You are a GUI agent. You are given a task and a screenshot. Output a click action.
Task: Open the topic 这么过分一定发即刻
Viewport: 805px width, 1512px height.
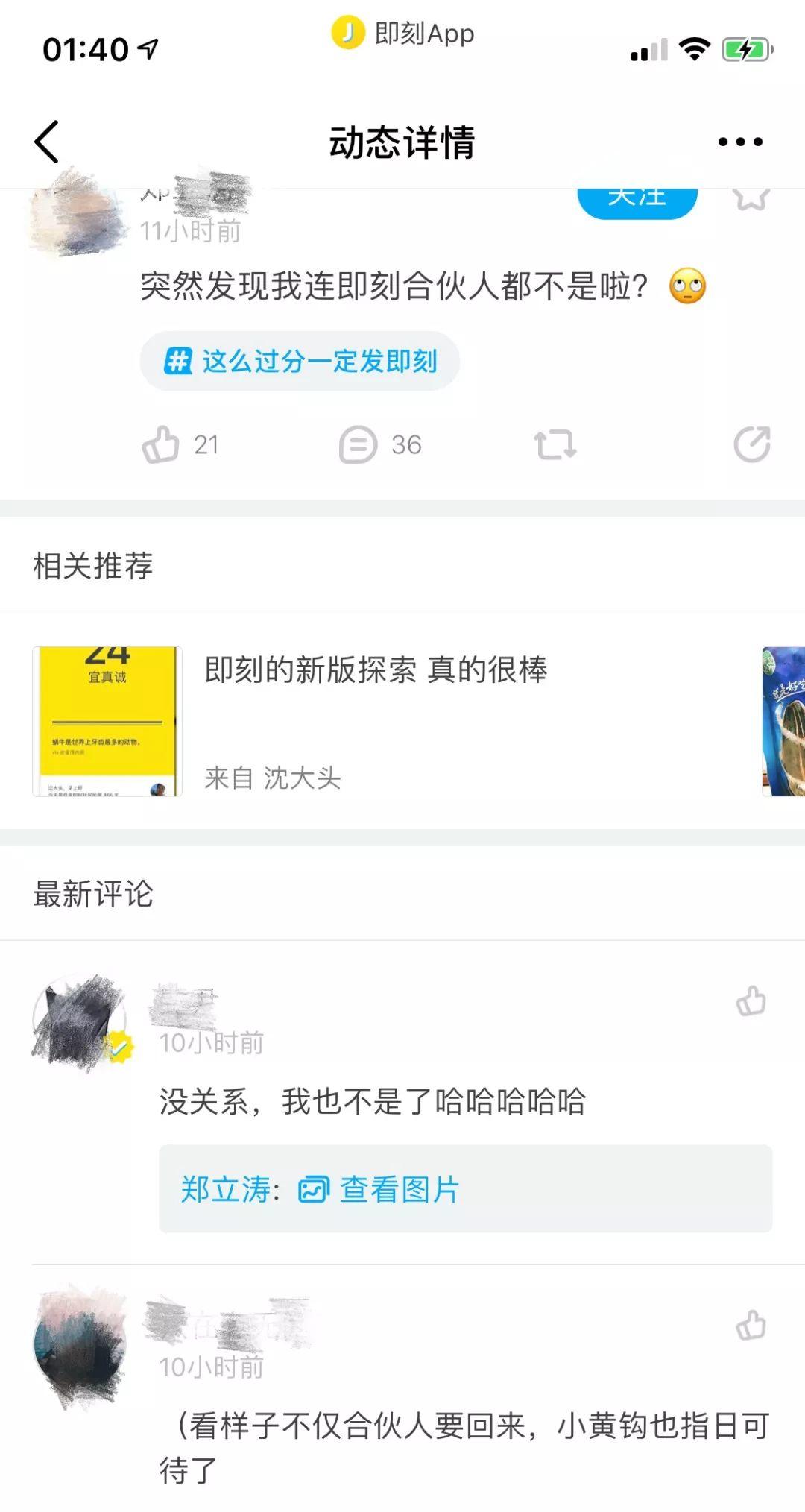click(x=300, y=362)
